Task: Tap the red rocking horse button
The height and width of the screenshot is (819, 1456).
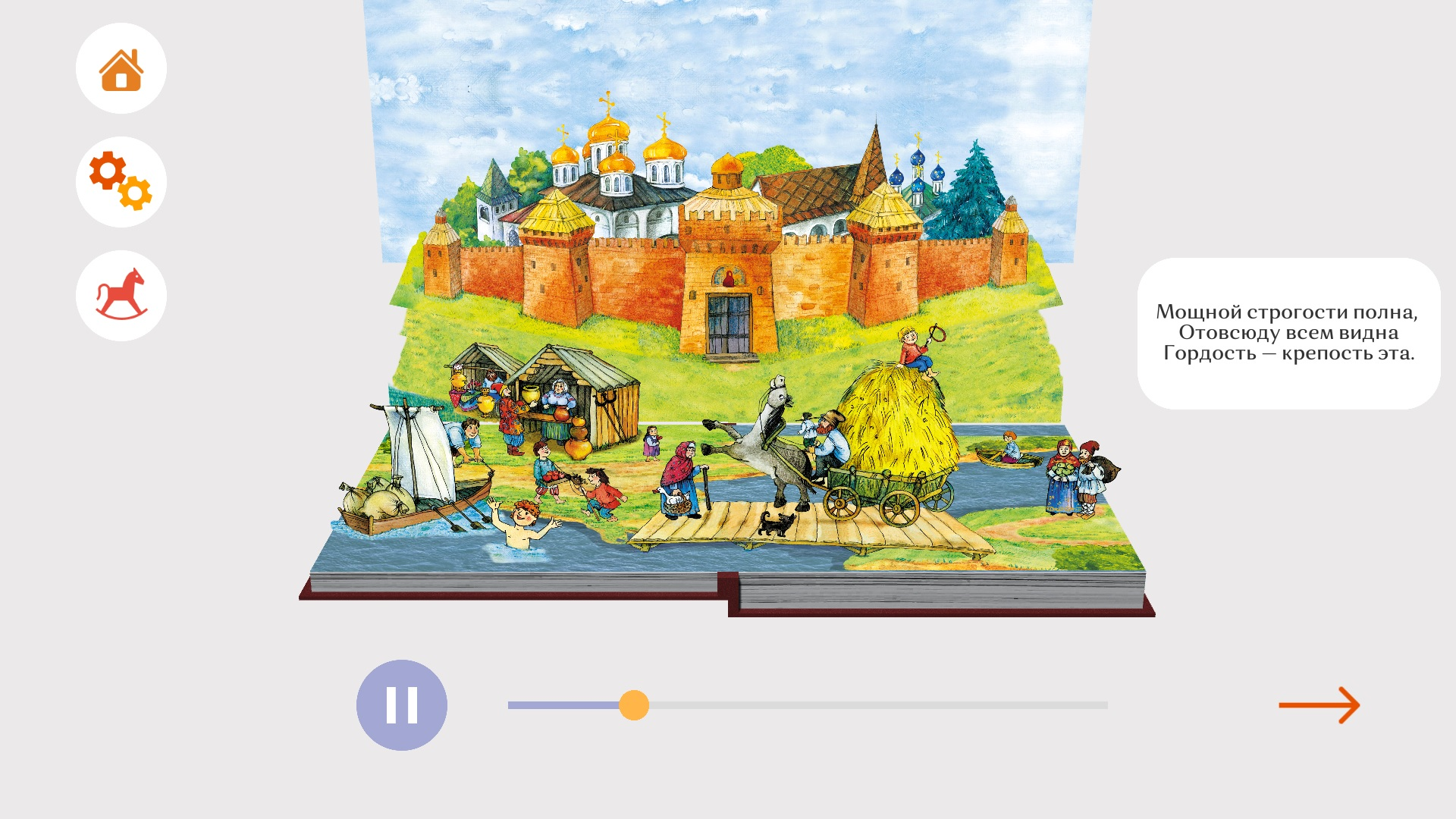Action: (121, 296)
